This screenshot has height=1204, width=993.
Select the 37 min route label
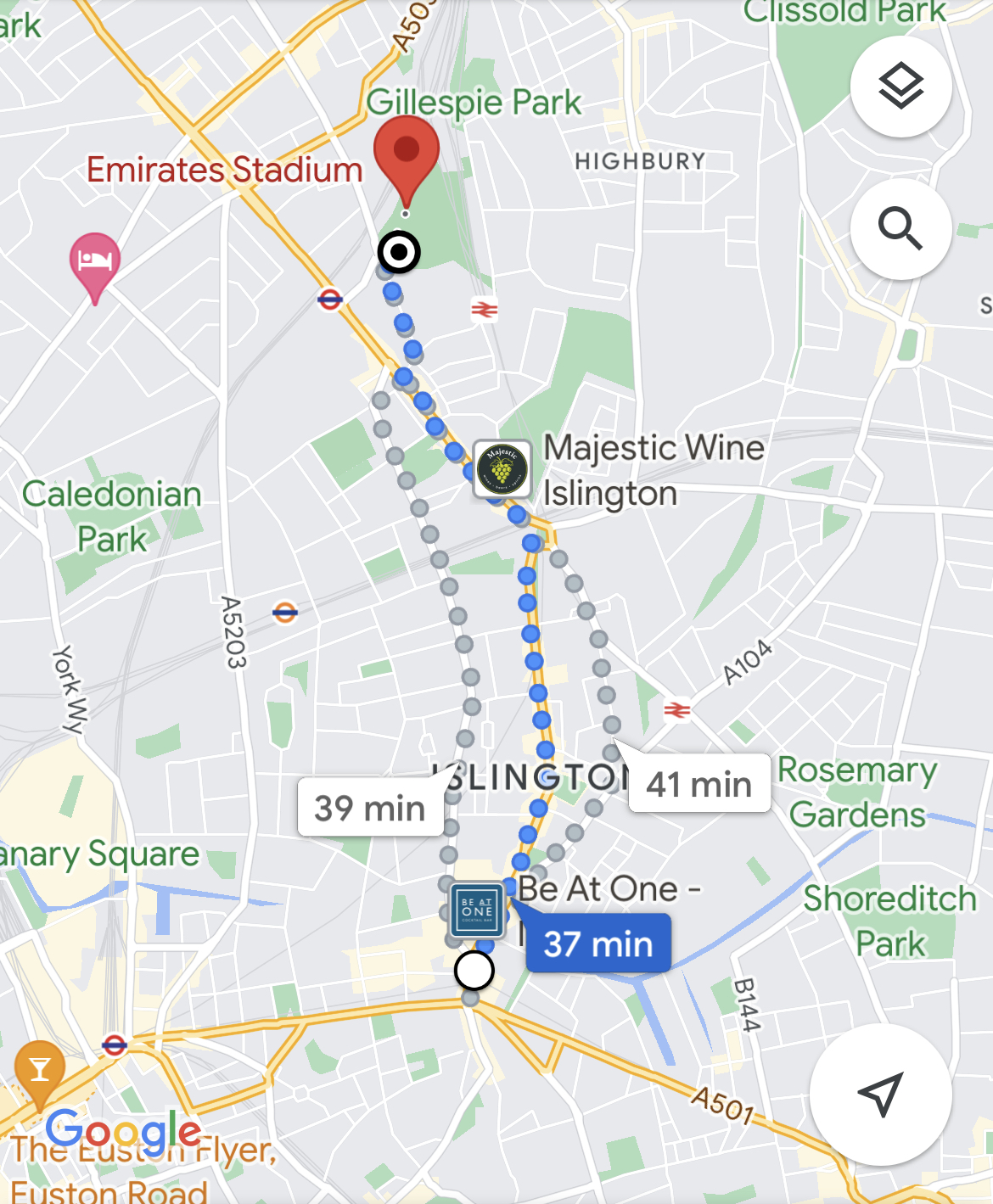click(598, 944)
